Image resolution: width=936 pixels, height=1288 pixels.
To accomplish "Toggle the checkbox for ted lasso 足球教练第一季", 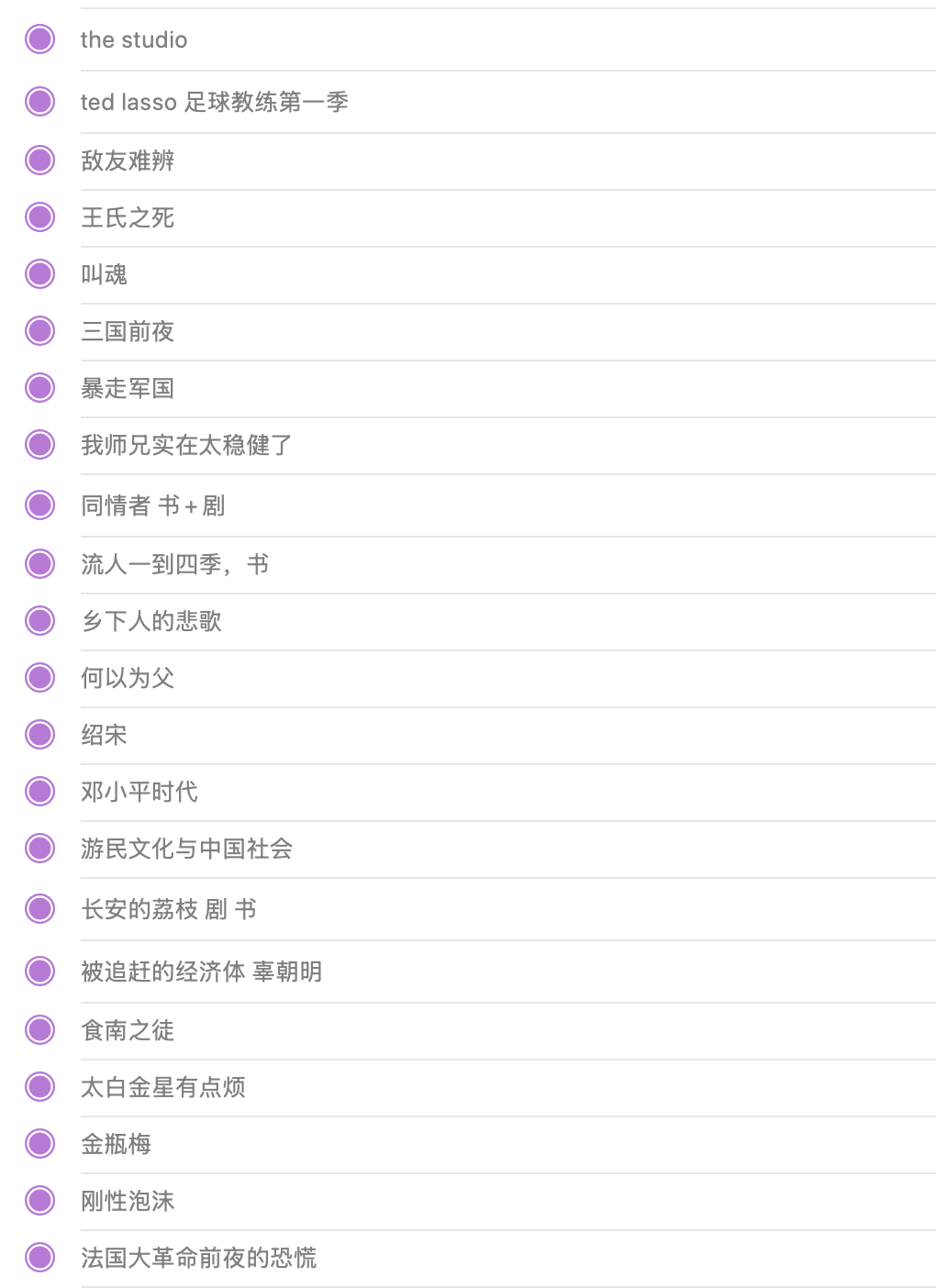I will [40, 102].
